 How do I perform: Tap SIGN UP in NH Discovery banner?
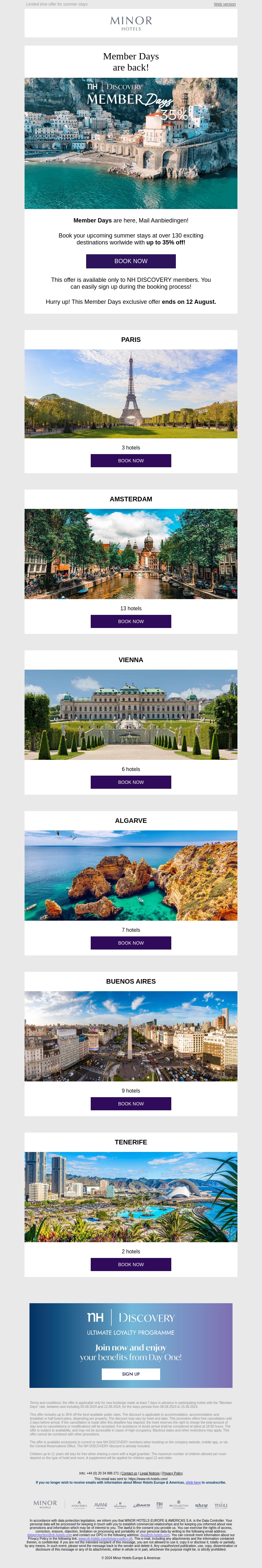[x=131, y=1374]
